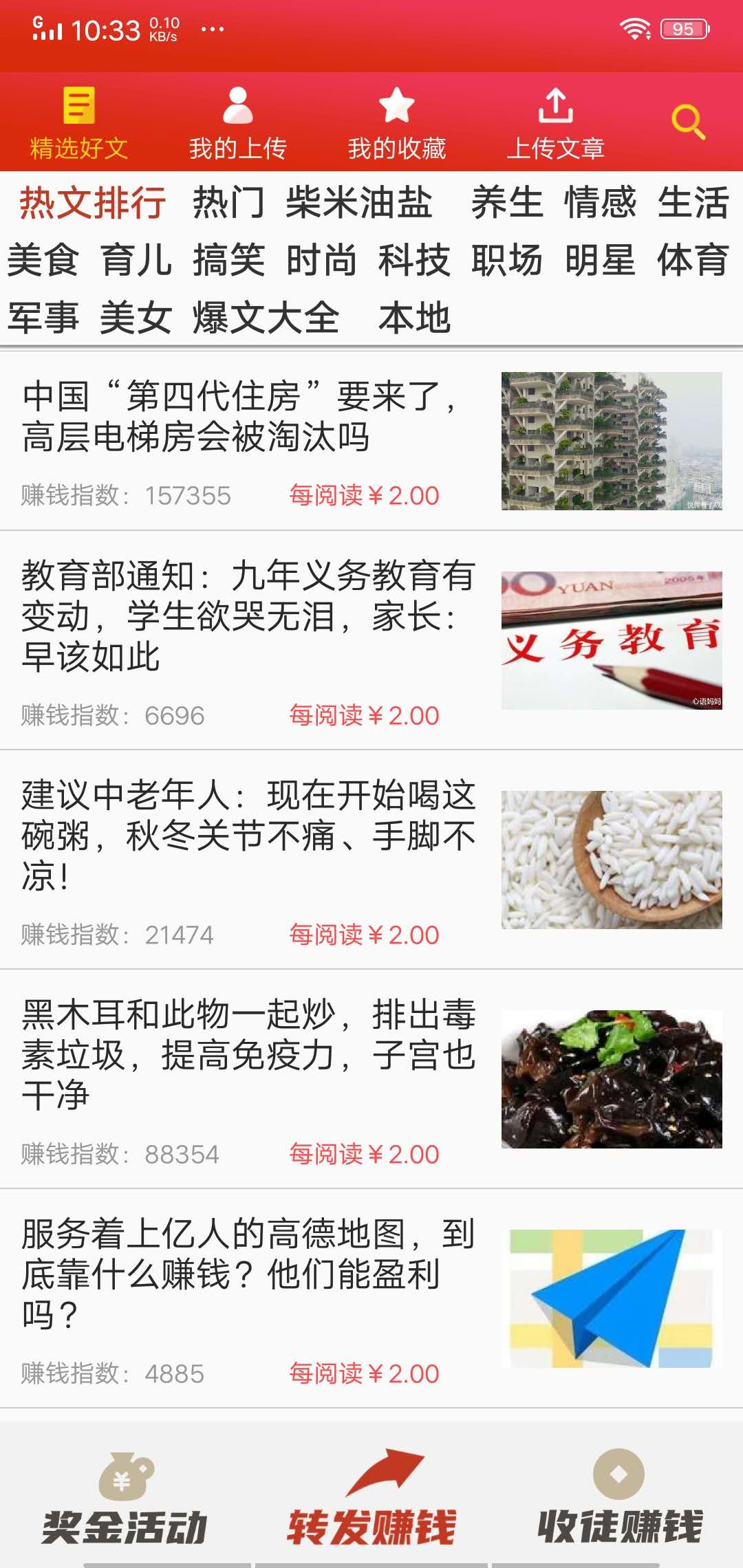Switch to the 美食 food category
The height and width of the screenshot is (1568, 743).
(x=45, y=261)
